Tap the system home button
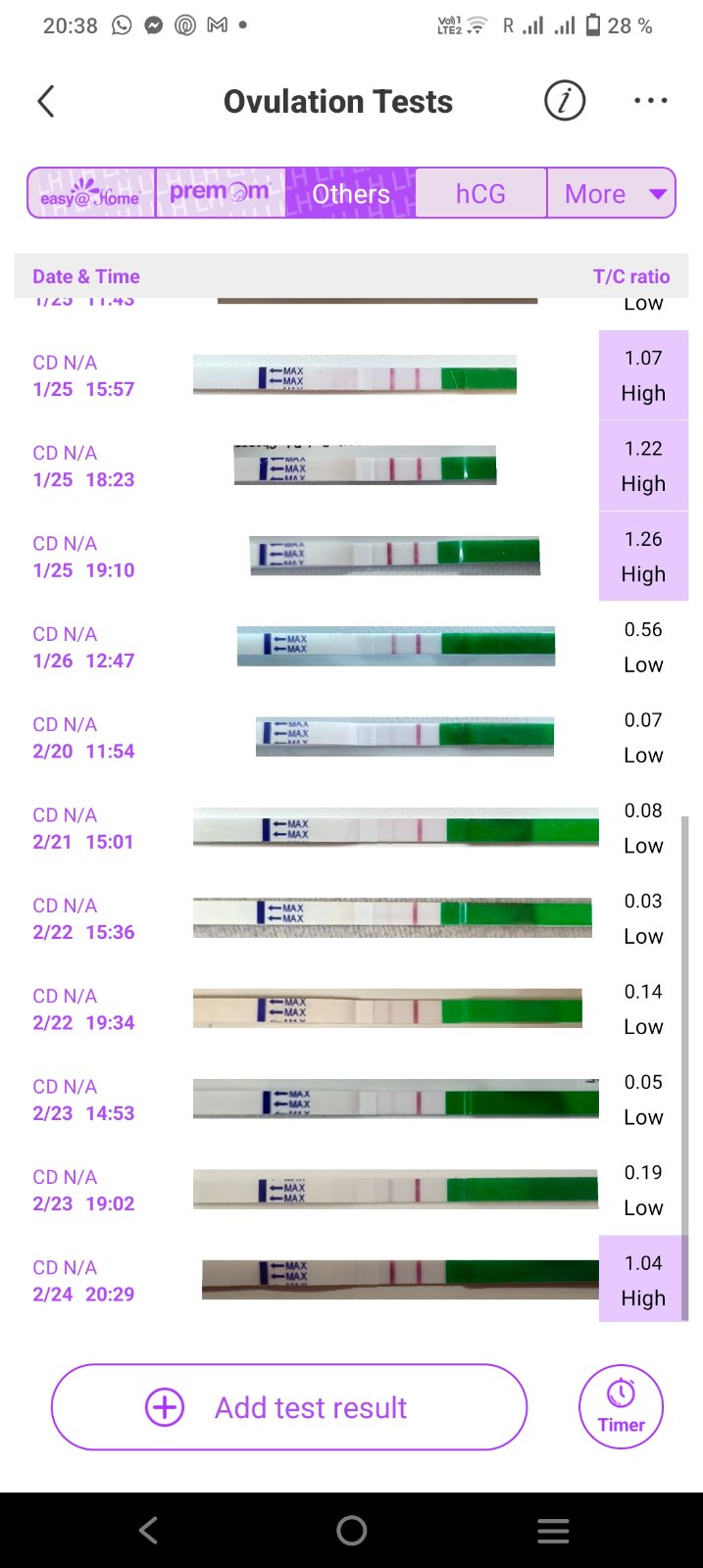Image resolution: width=703 pixels, height=1568 pixels. point(351,1530)
